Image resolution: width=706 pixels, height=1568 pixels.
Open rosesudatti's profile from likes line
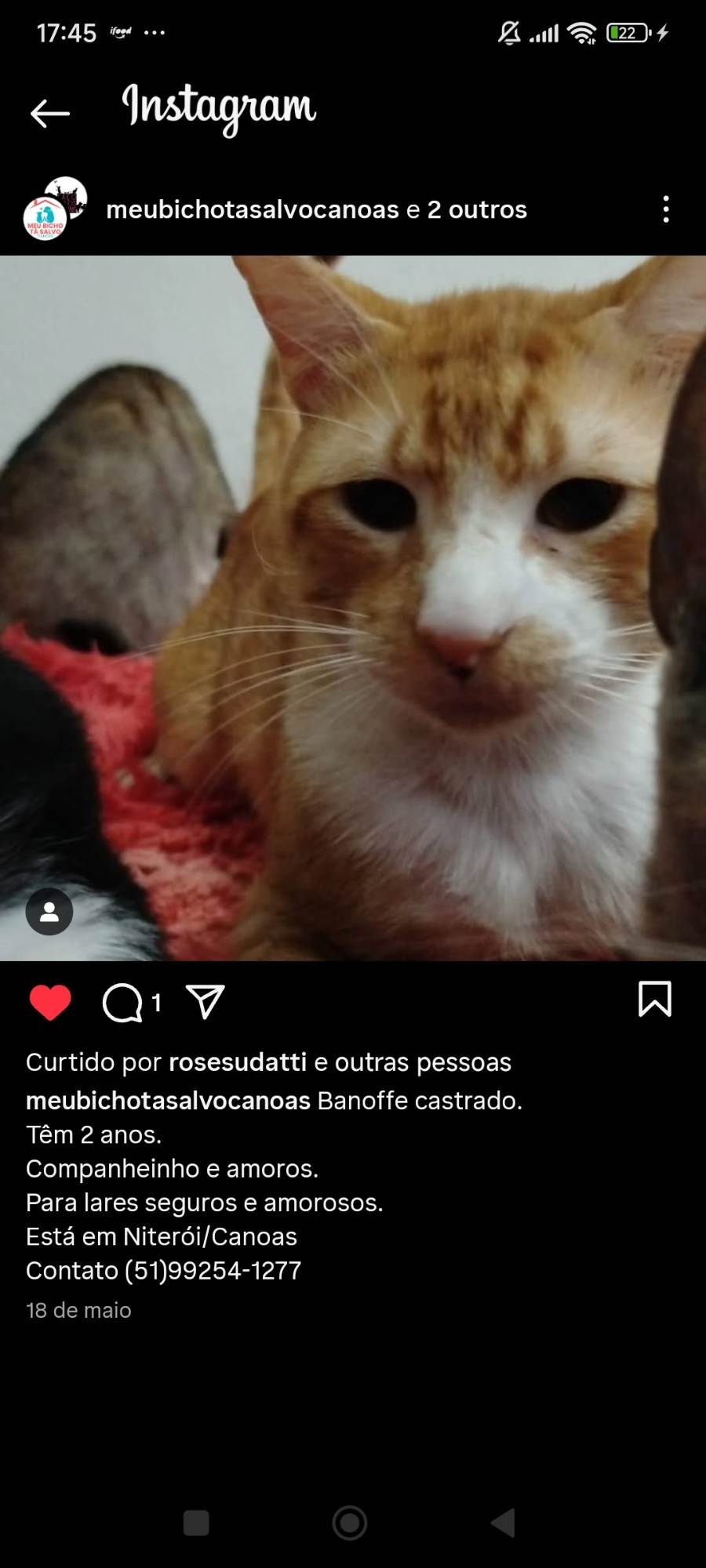pyautogui.click(x=237, y=1062)
